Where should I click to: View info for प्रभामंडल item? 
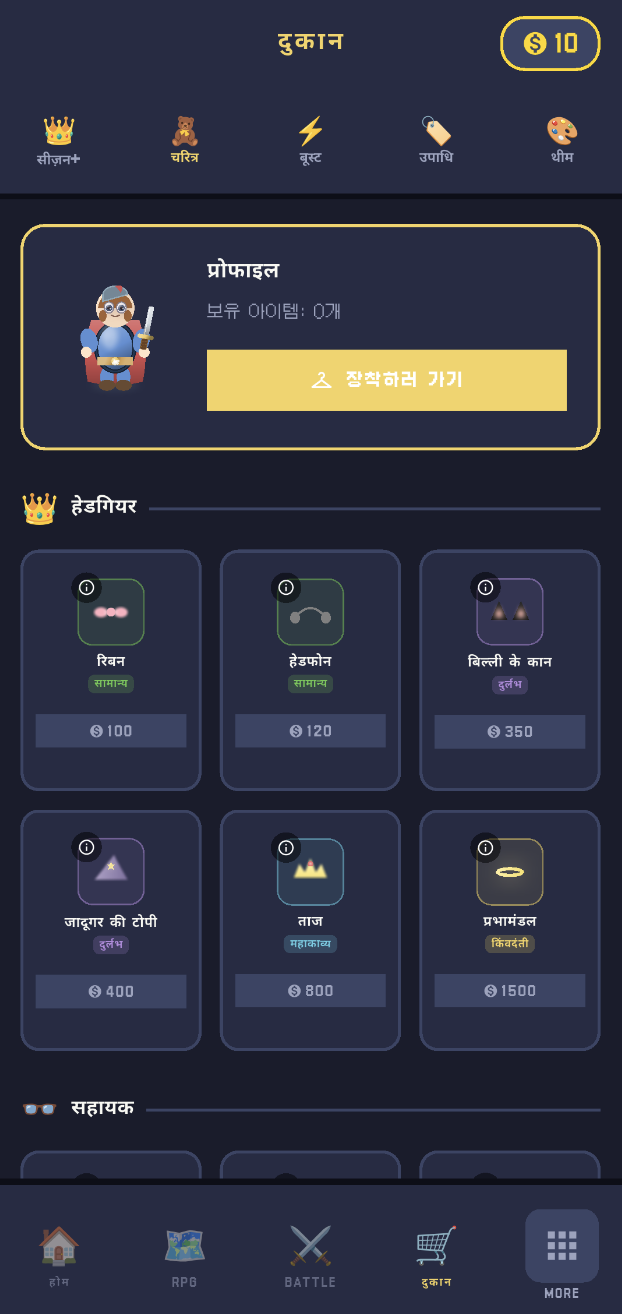pyautogui.click(x=486, y=847)
